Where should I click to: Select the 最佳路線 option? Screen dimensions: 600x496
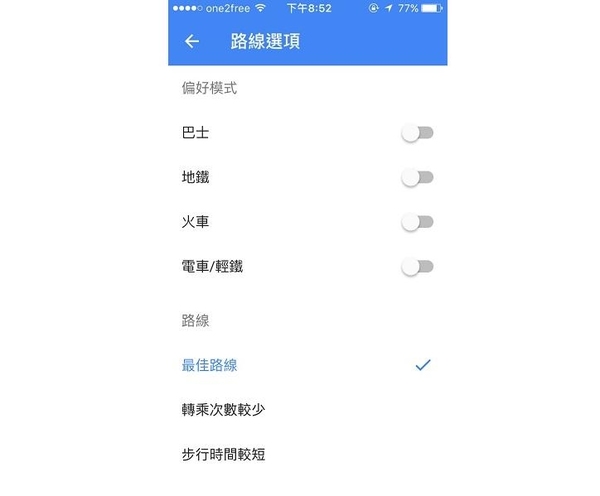point(210,365)
